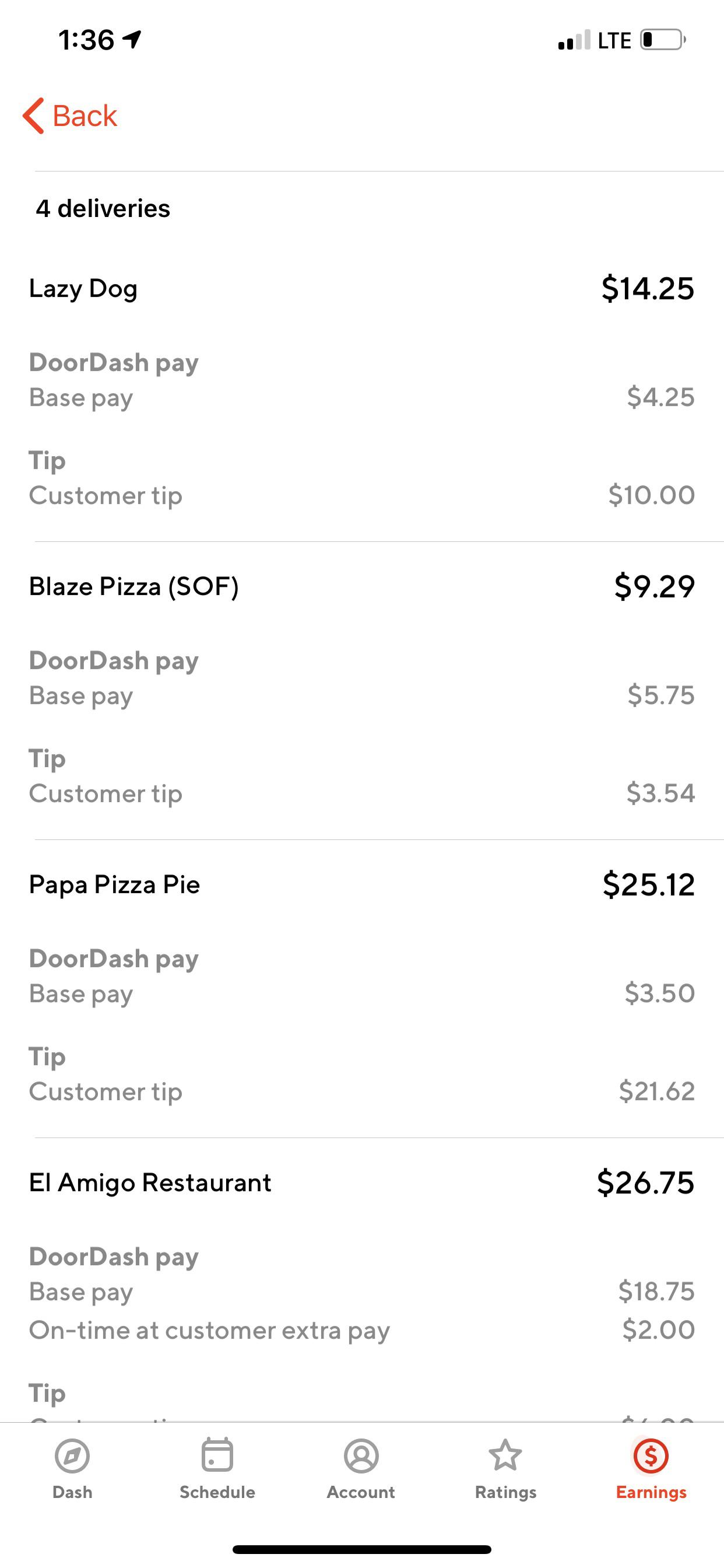Image resolution: width=724 pixels, height=1568 pixels.
Task: Tap the cellular signal indicator
Action: (x=572, y=40)
